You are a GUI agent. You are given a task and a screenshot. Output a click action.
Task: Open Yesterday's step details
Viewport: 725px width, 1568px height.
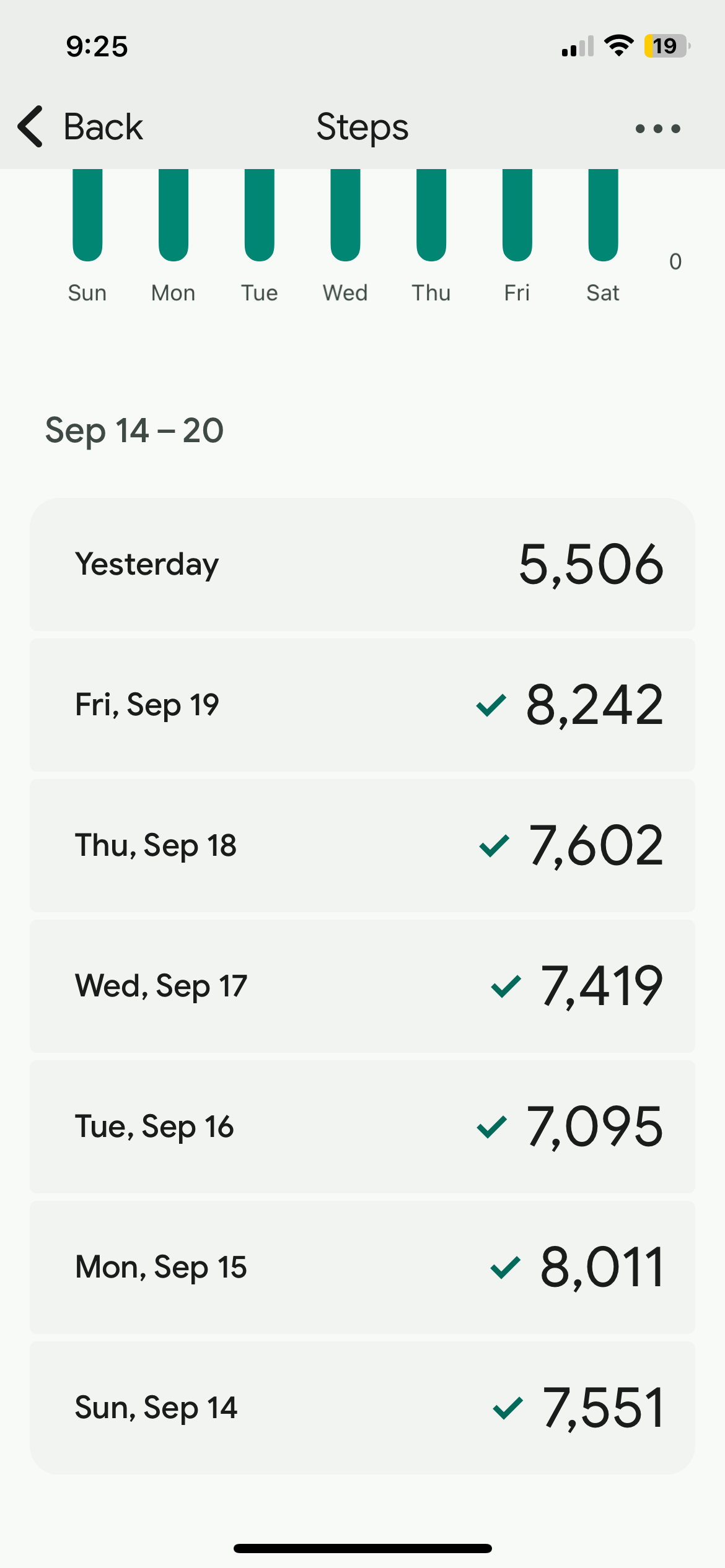(362, 565)
